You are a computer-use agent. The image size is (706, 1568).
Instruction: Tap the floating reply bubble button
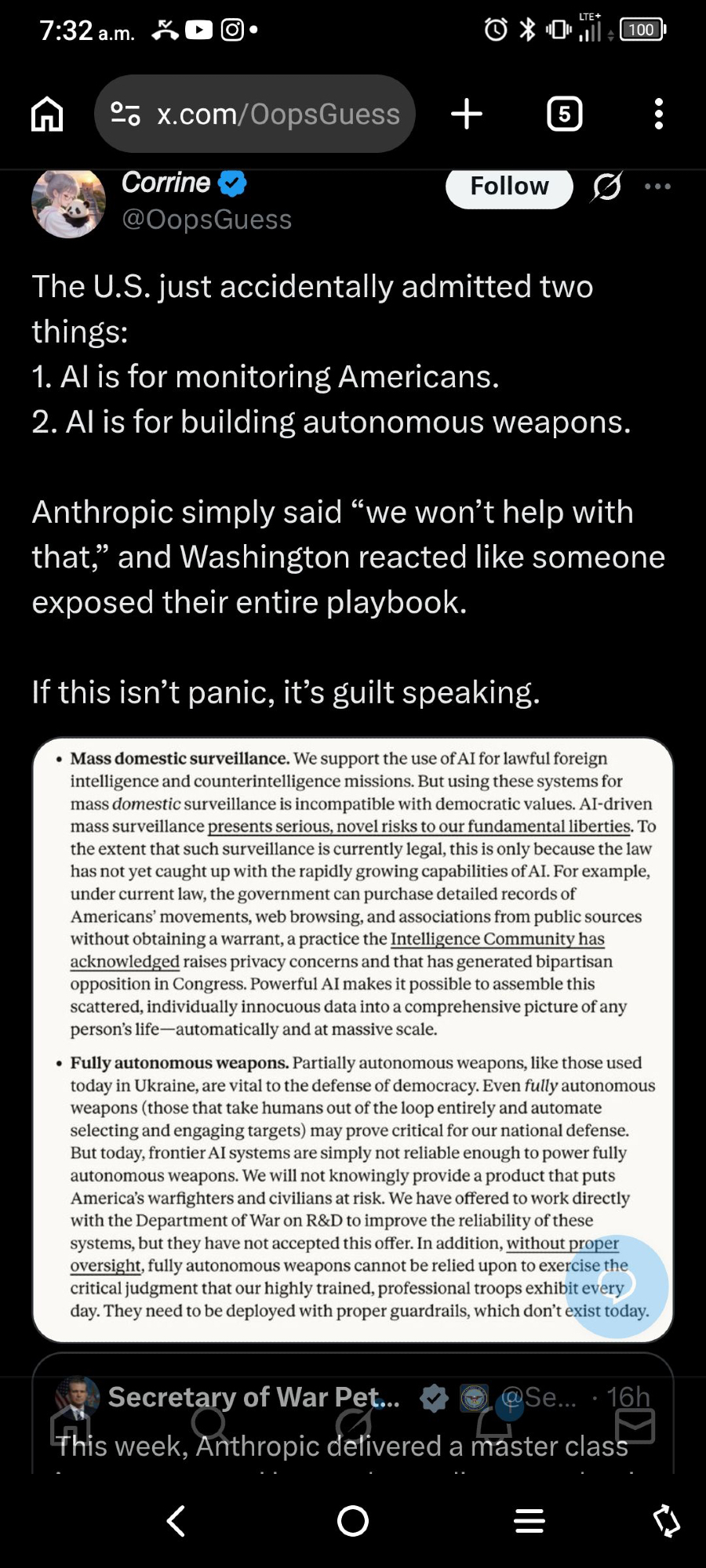point(617,1286)
